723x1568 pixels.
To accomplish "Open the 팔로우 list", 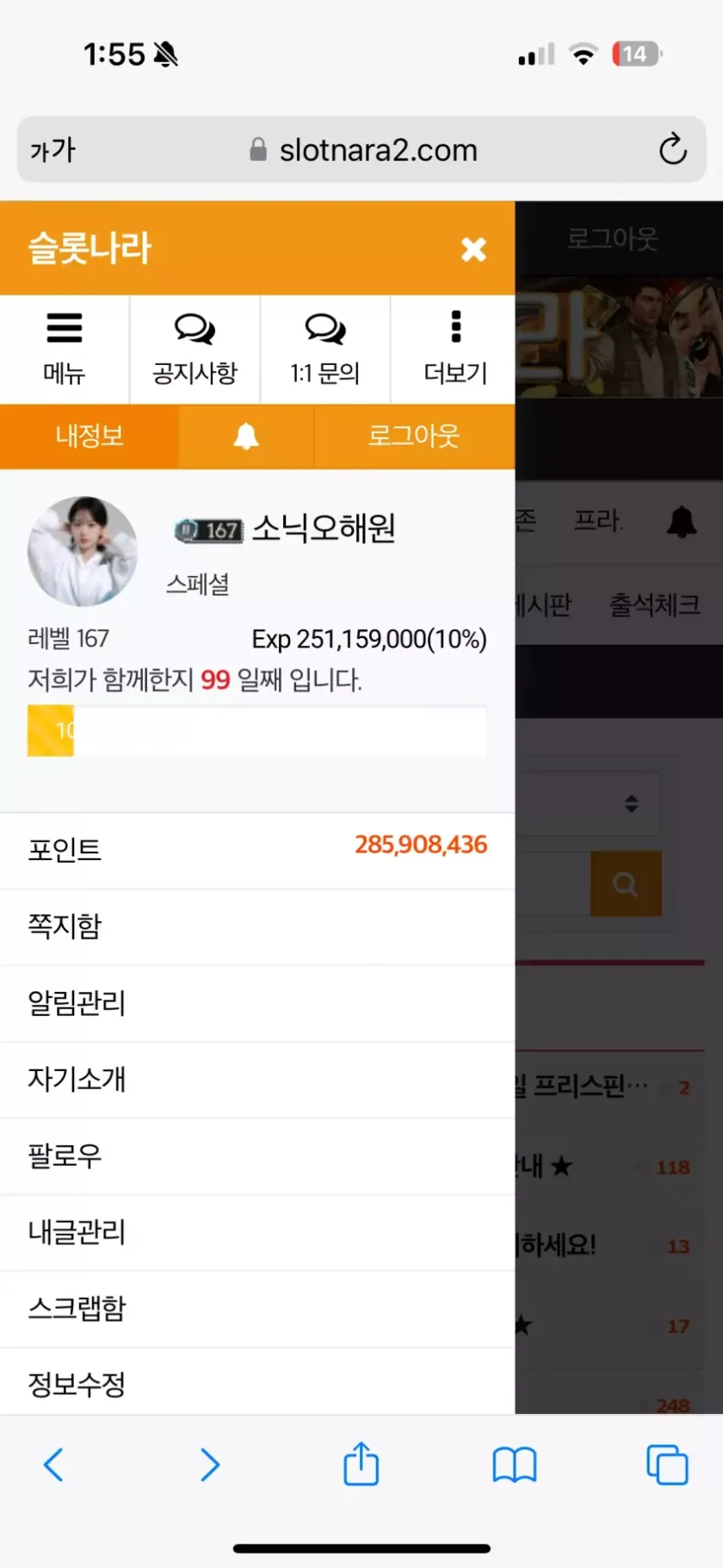I will point(256,1156).
